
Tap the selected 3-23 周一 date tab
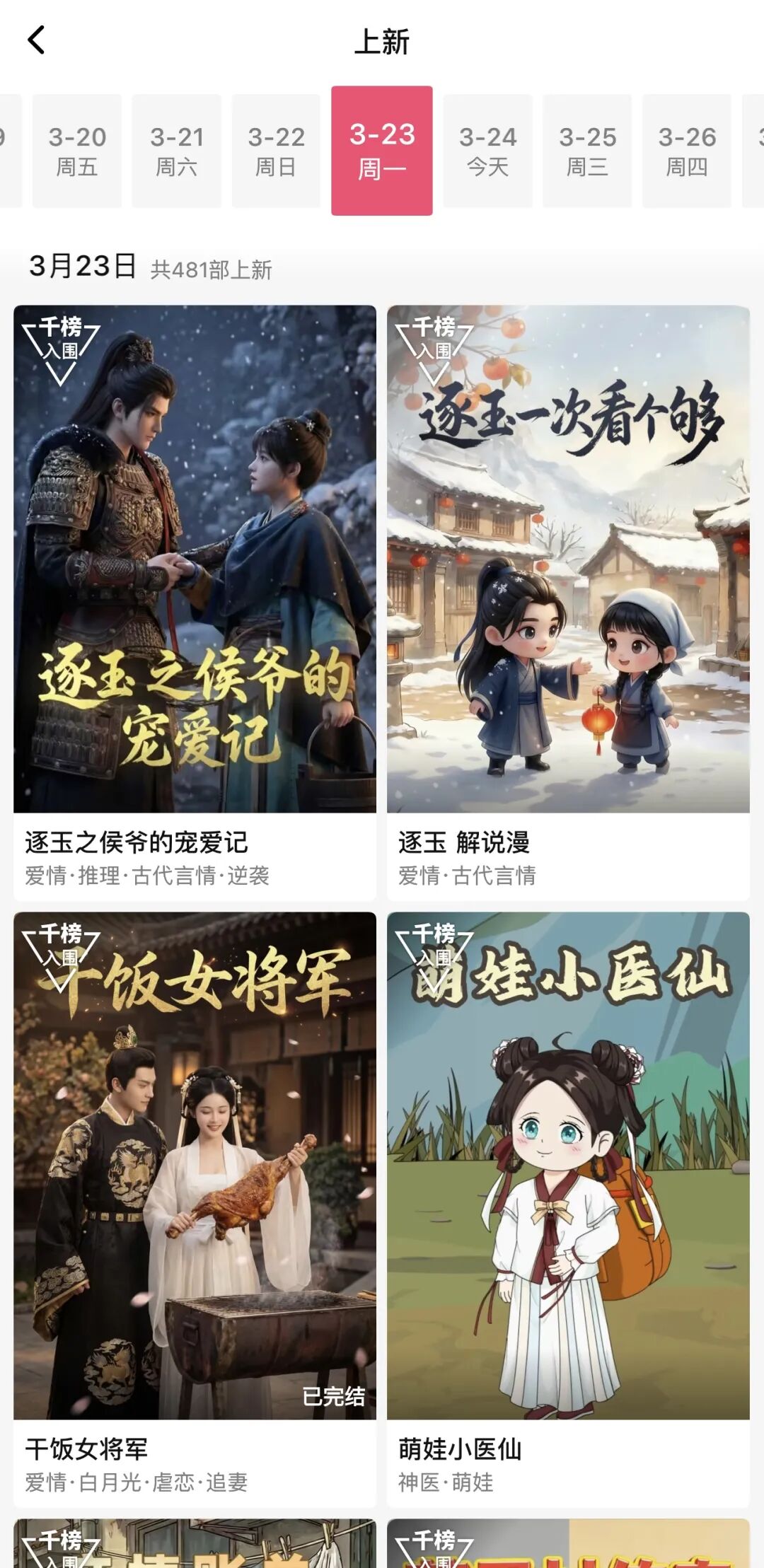click(382, 151)
